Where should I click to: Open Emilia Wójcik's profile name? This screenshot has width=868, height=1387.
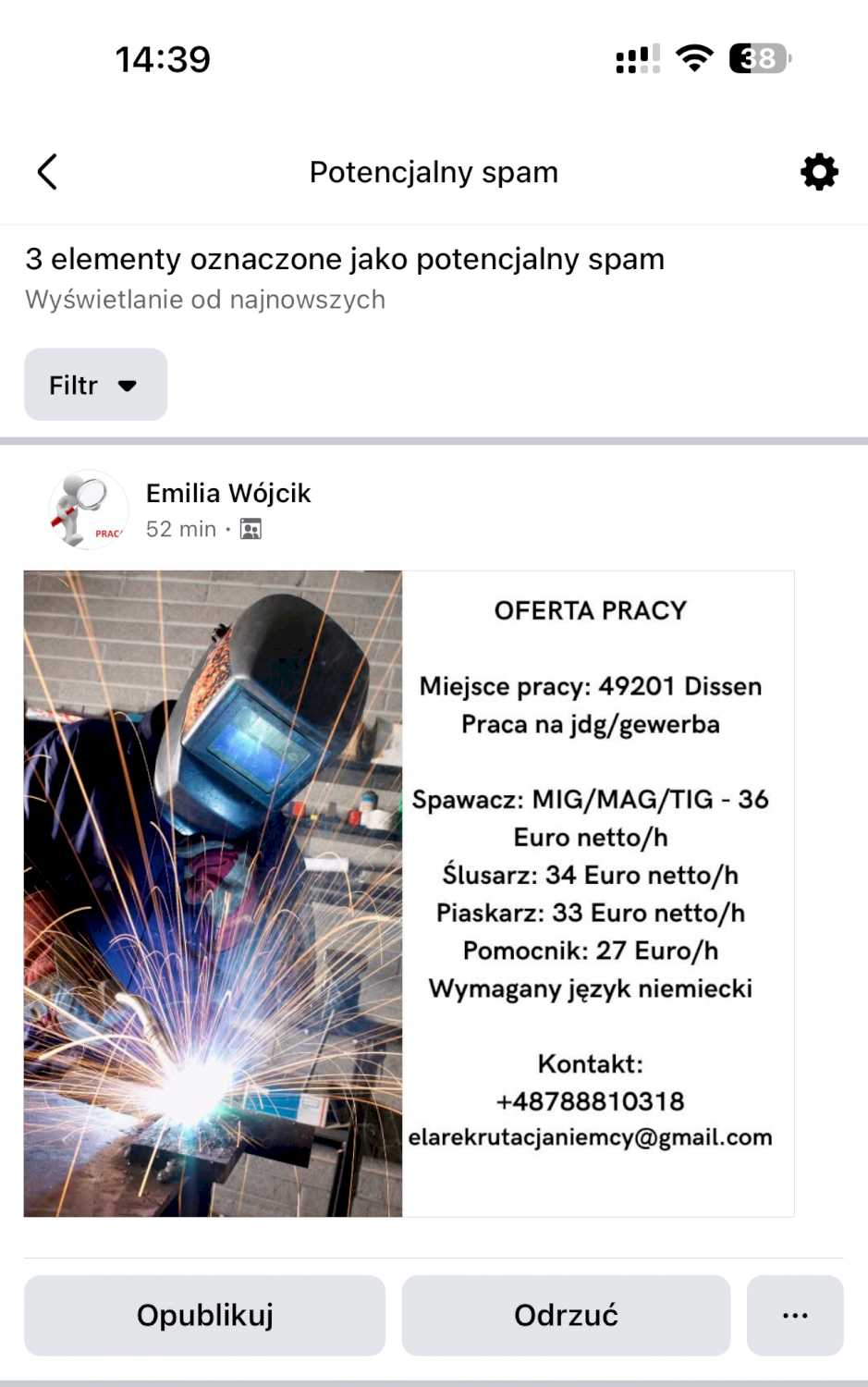pyautogui.click(x=228, y=493)
